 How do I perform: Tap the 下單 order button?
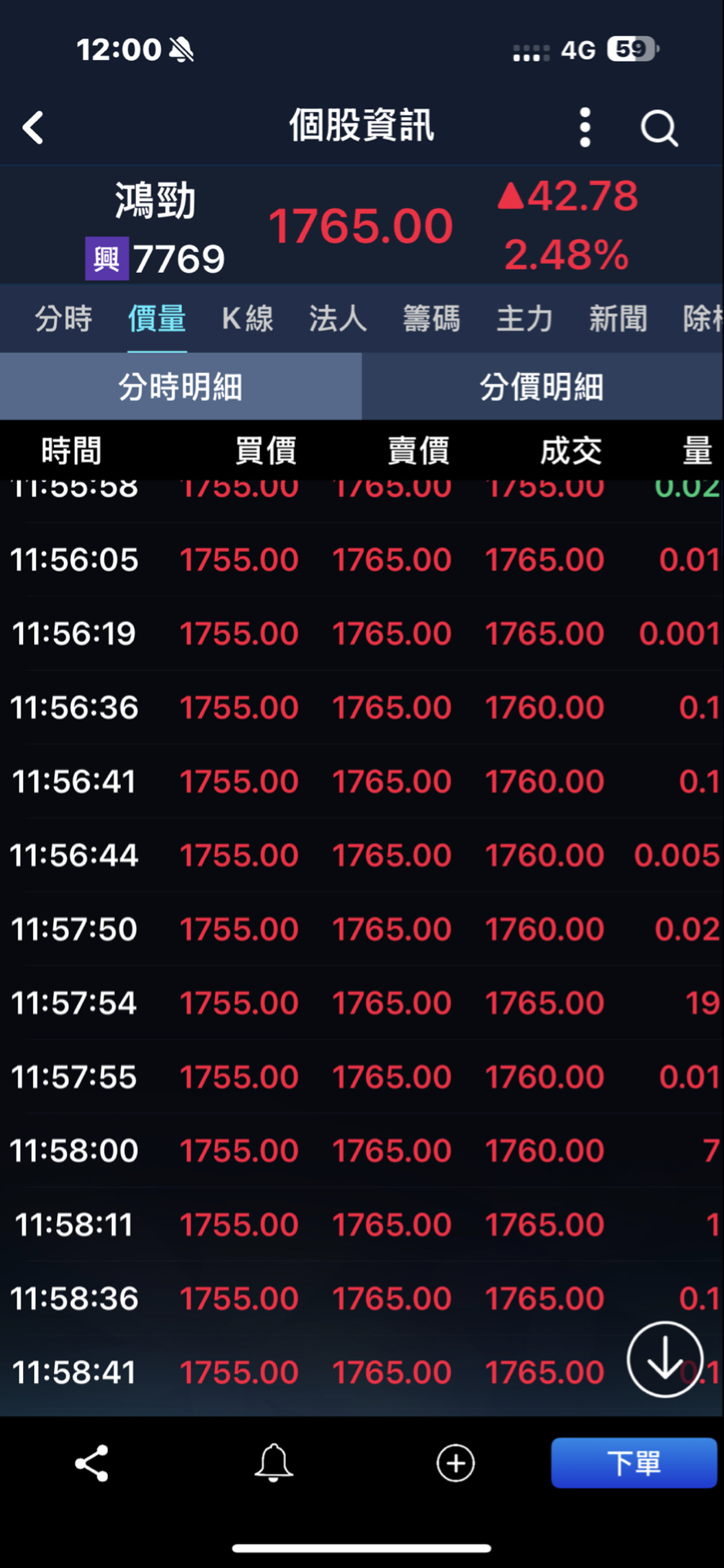[634, 1463]
